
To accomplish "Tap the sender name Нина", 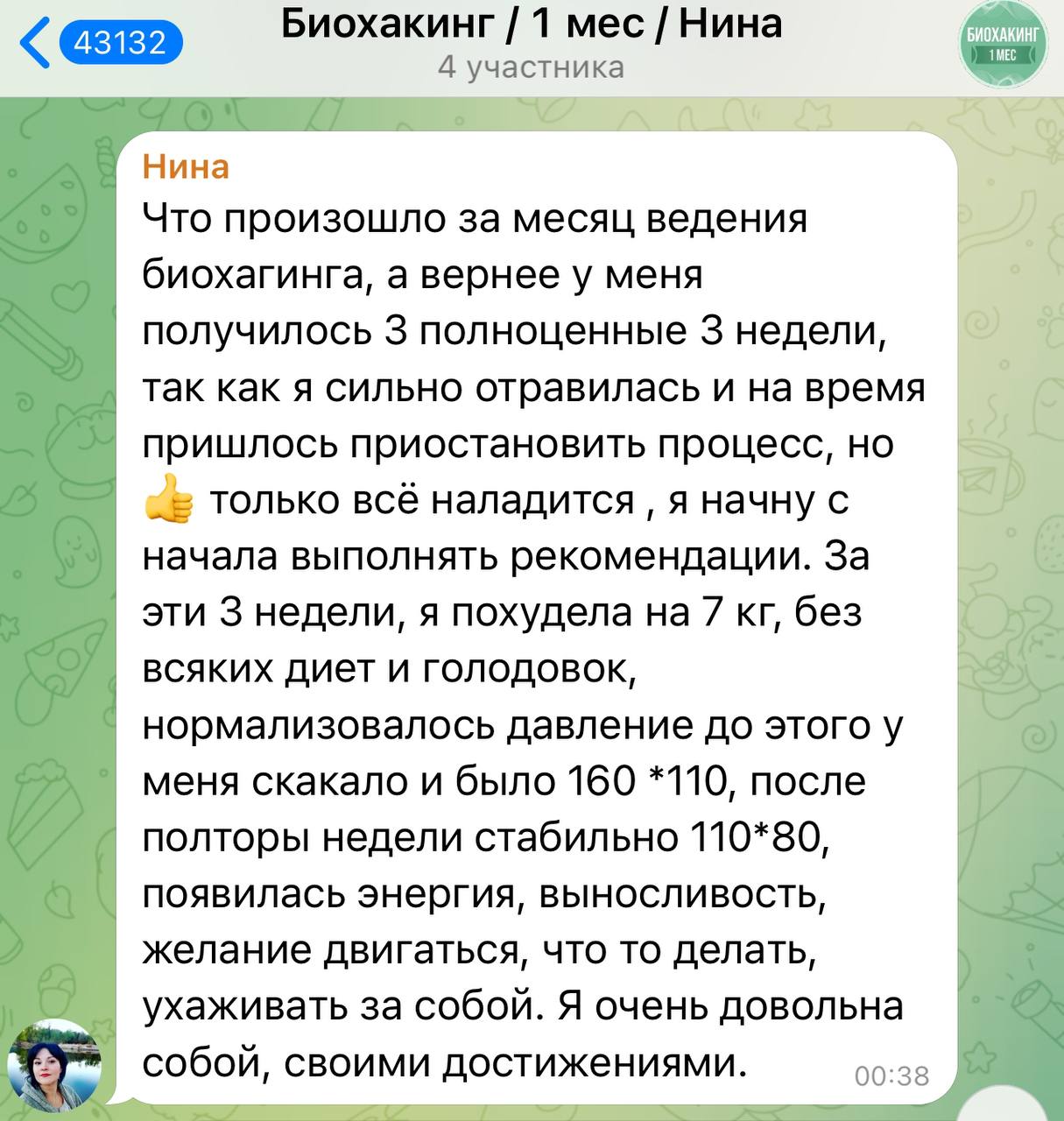I will pos(186,166).
